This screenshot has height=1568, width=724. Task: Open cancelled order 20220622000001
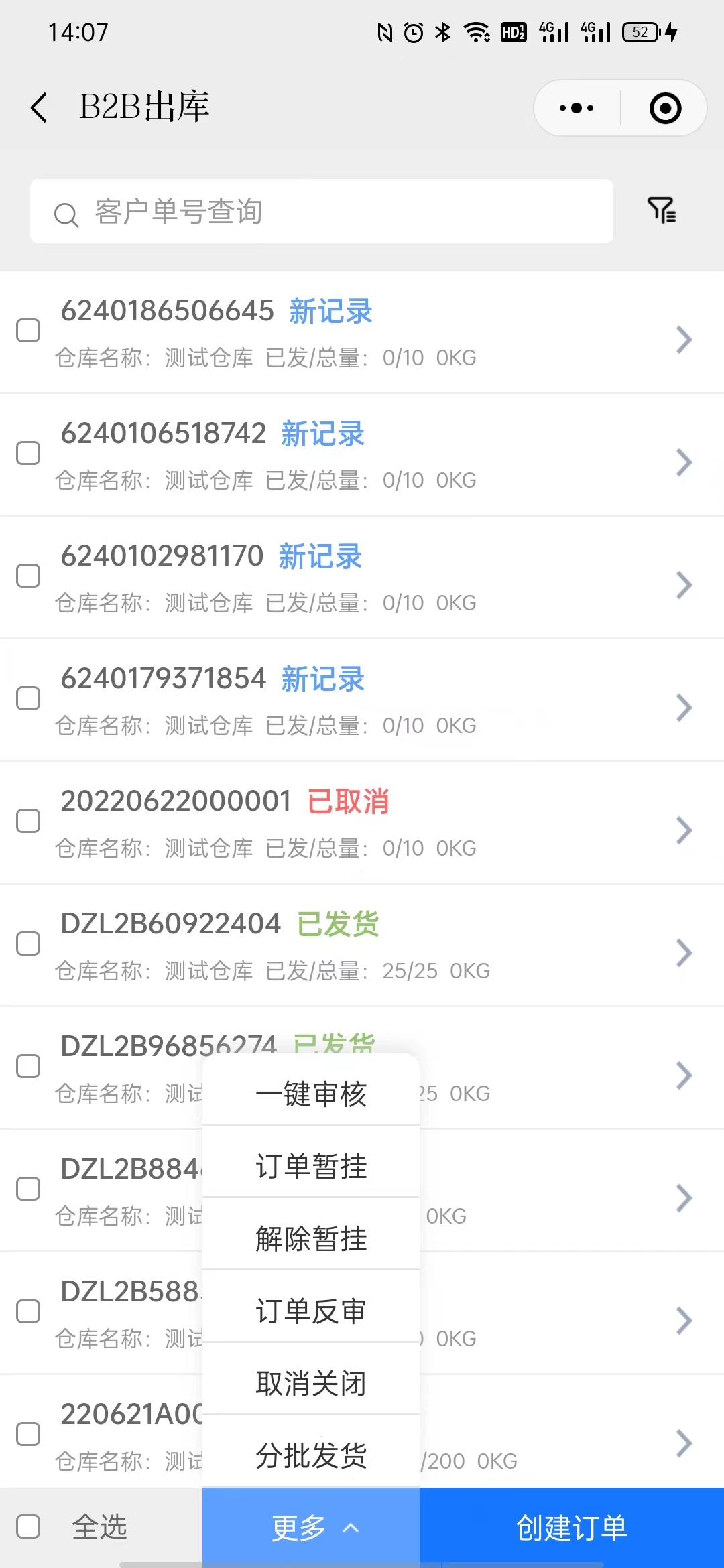click(x=362, y=823)
